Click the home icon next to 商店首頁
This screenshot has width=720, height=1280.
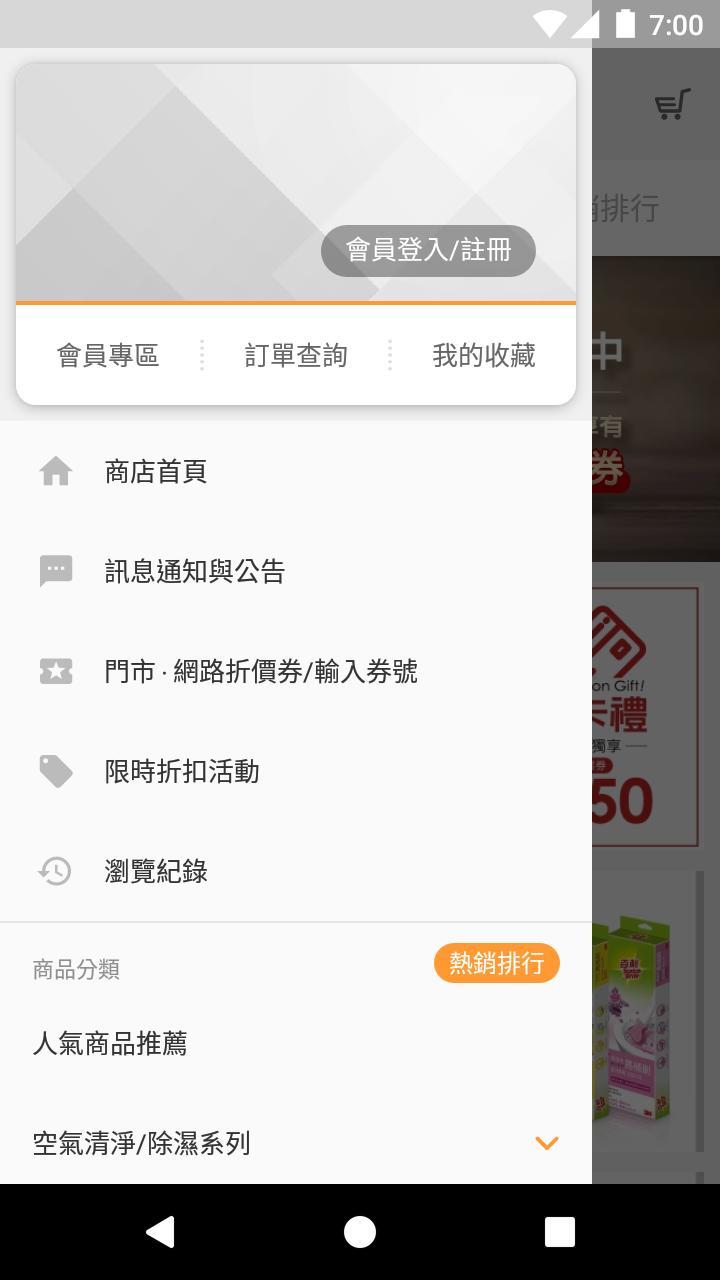[x=55, y=470]
